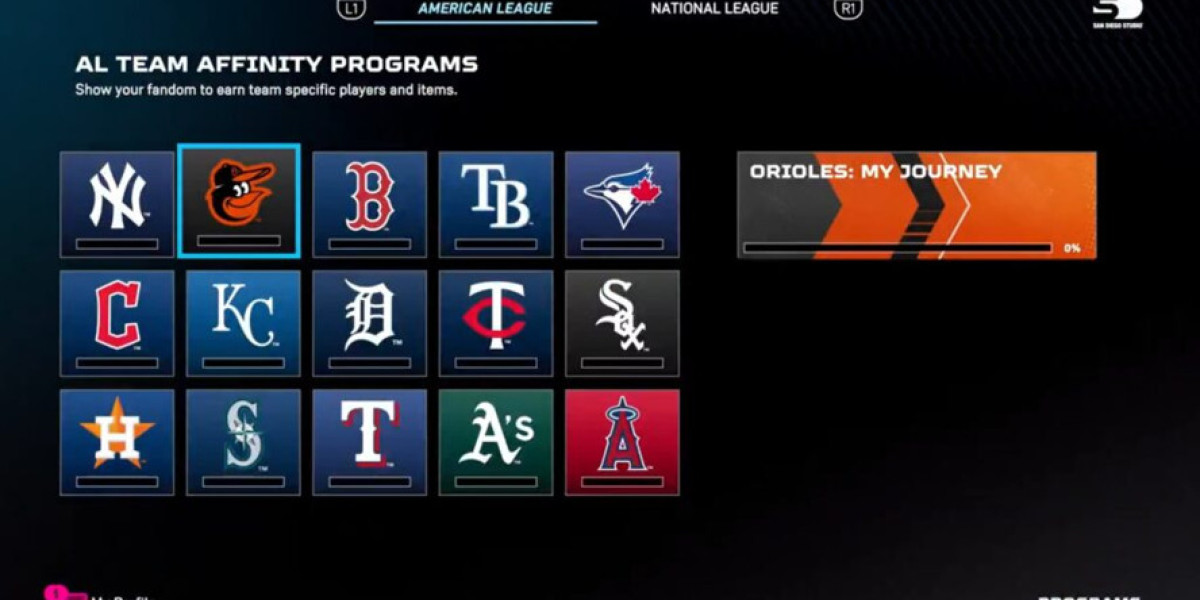Select the Cleveland Guardians tile
Screen dimensions: 1200x600
click(117, 322)
